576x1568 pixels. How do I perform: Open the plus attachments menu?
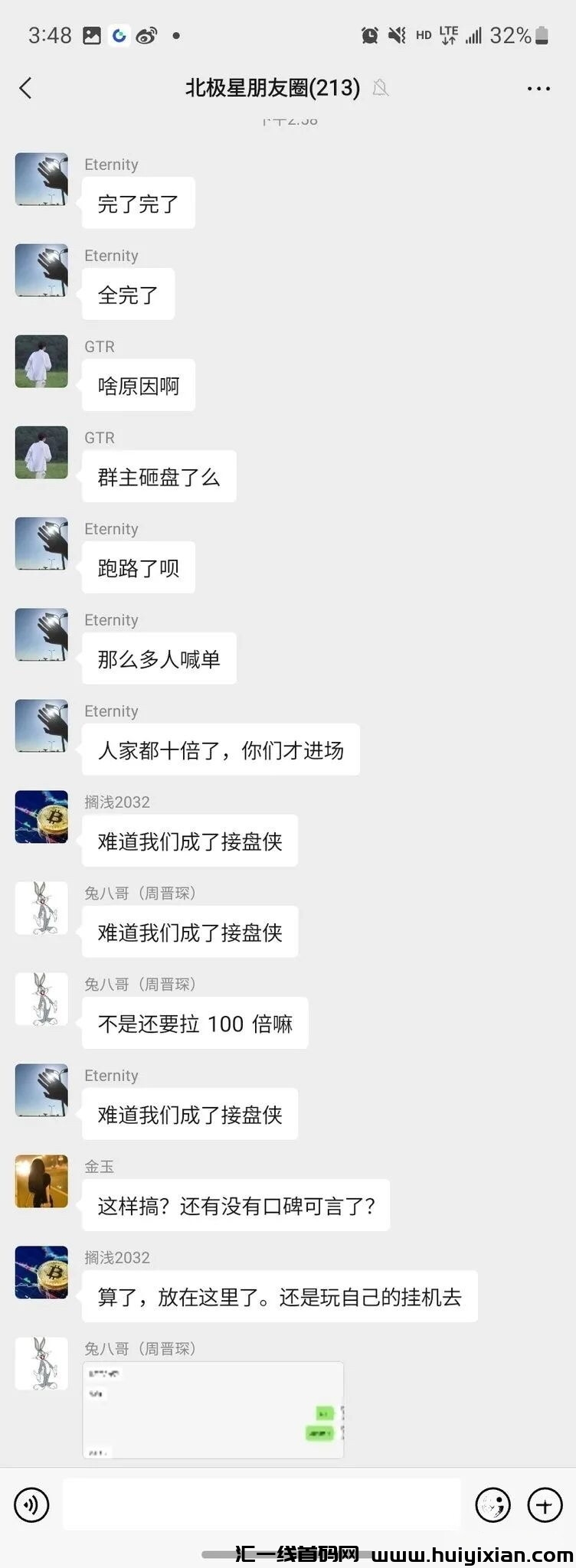[544, 1505]
